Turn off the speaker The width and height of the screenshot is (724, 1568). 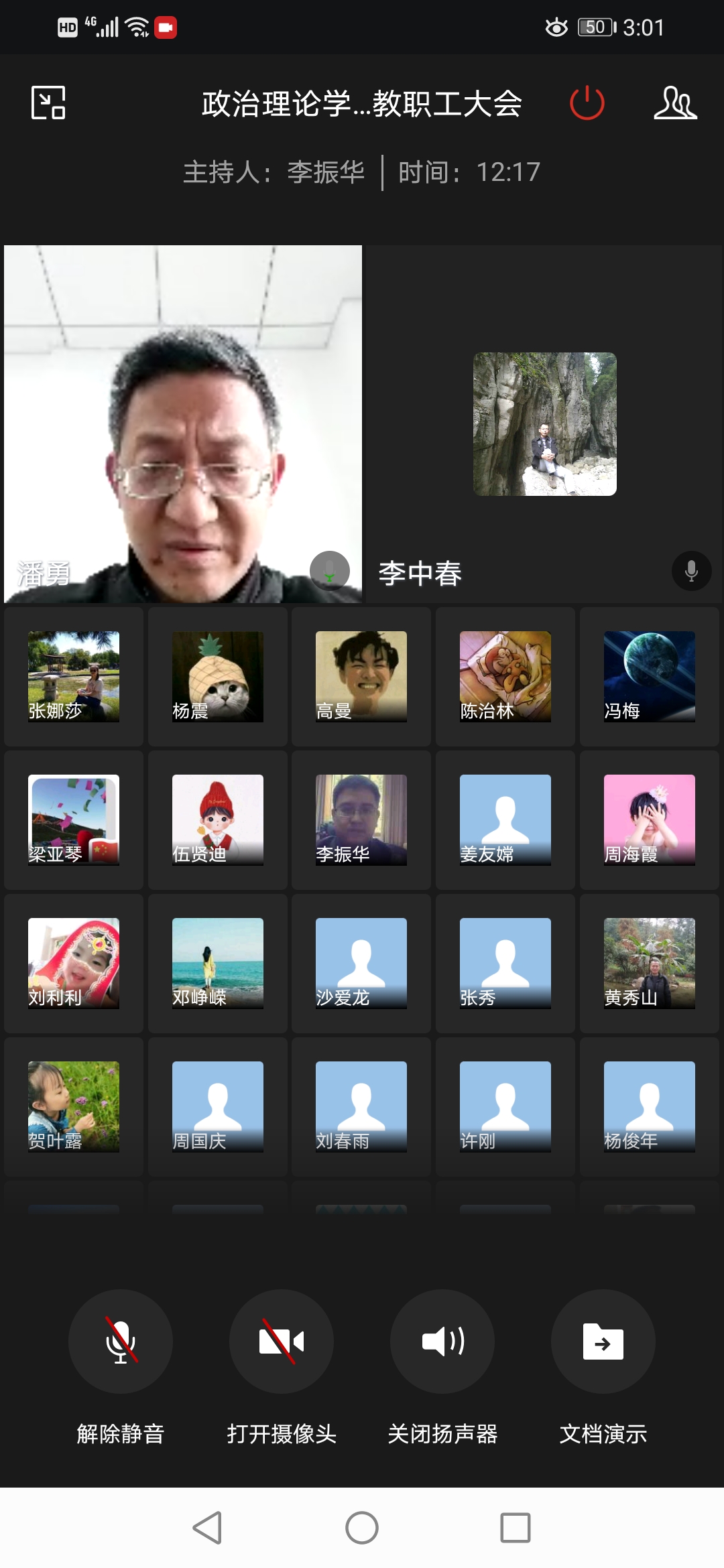[442, 1341]
